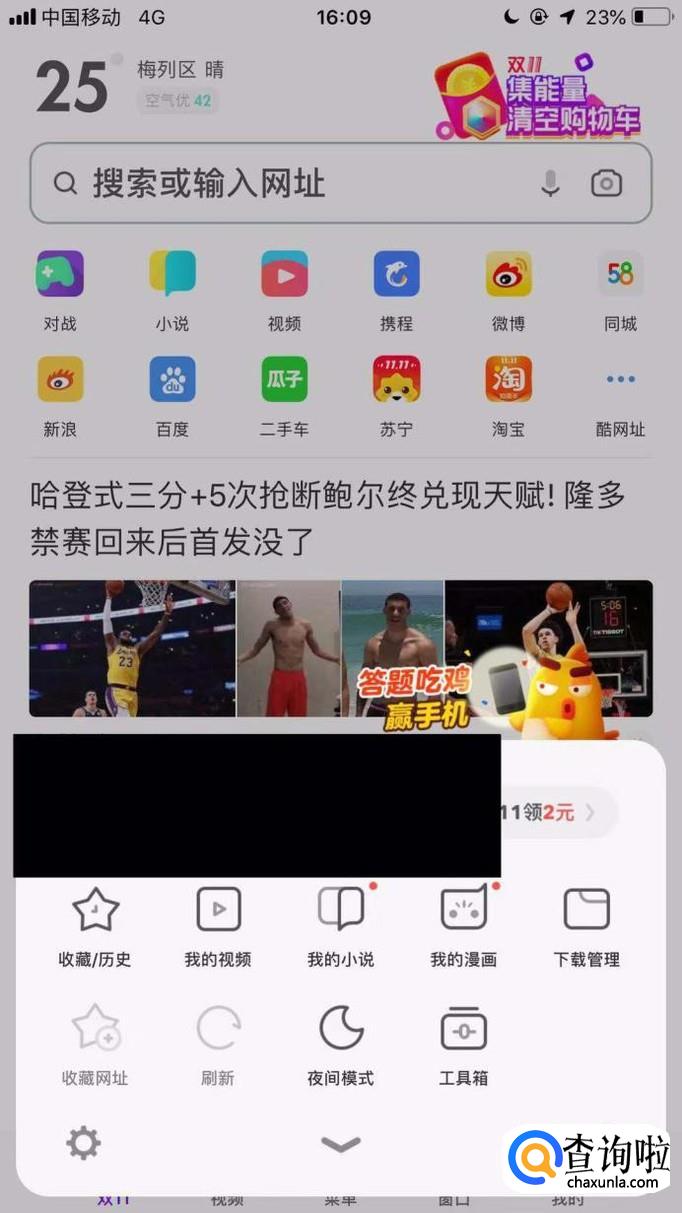The height and width of the screenshot is (1213, 682).
Task: Tap the 搜索或输入网址 search field
Action: click(300, 183)
